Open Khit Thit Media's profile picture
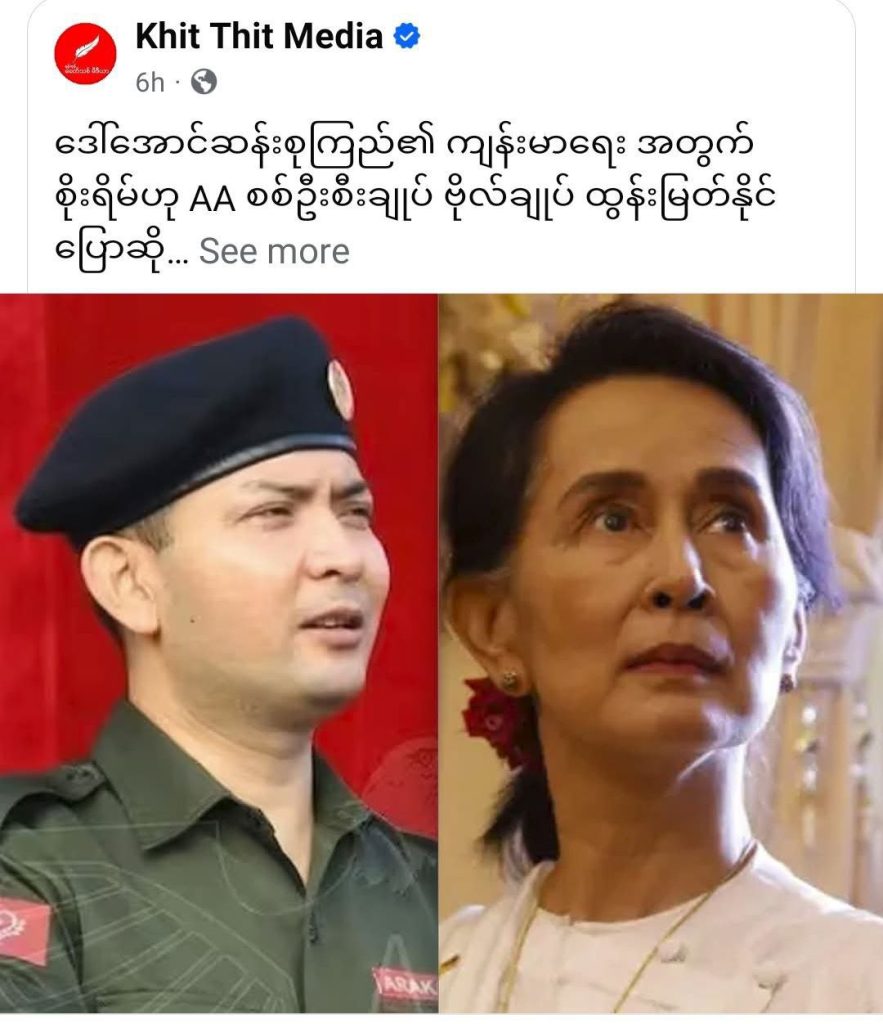The height and width of the screenshot is (1024, 883). point(85,55)
